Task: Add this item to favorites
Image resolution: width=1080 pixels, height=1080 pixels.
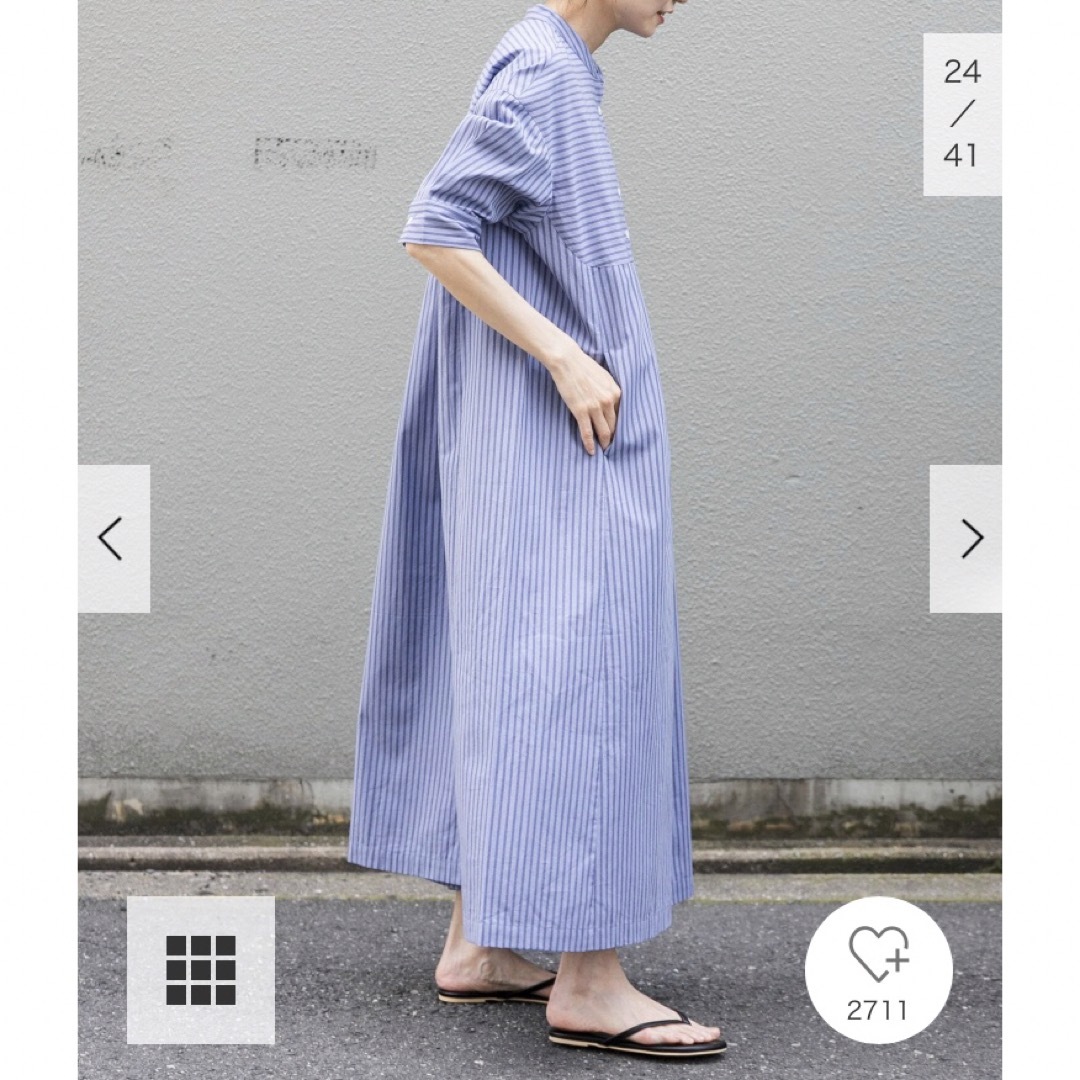Action: click(x=878, y=969)
